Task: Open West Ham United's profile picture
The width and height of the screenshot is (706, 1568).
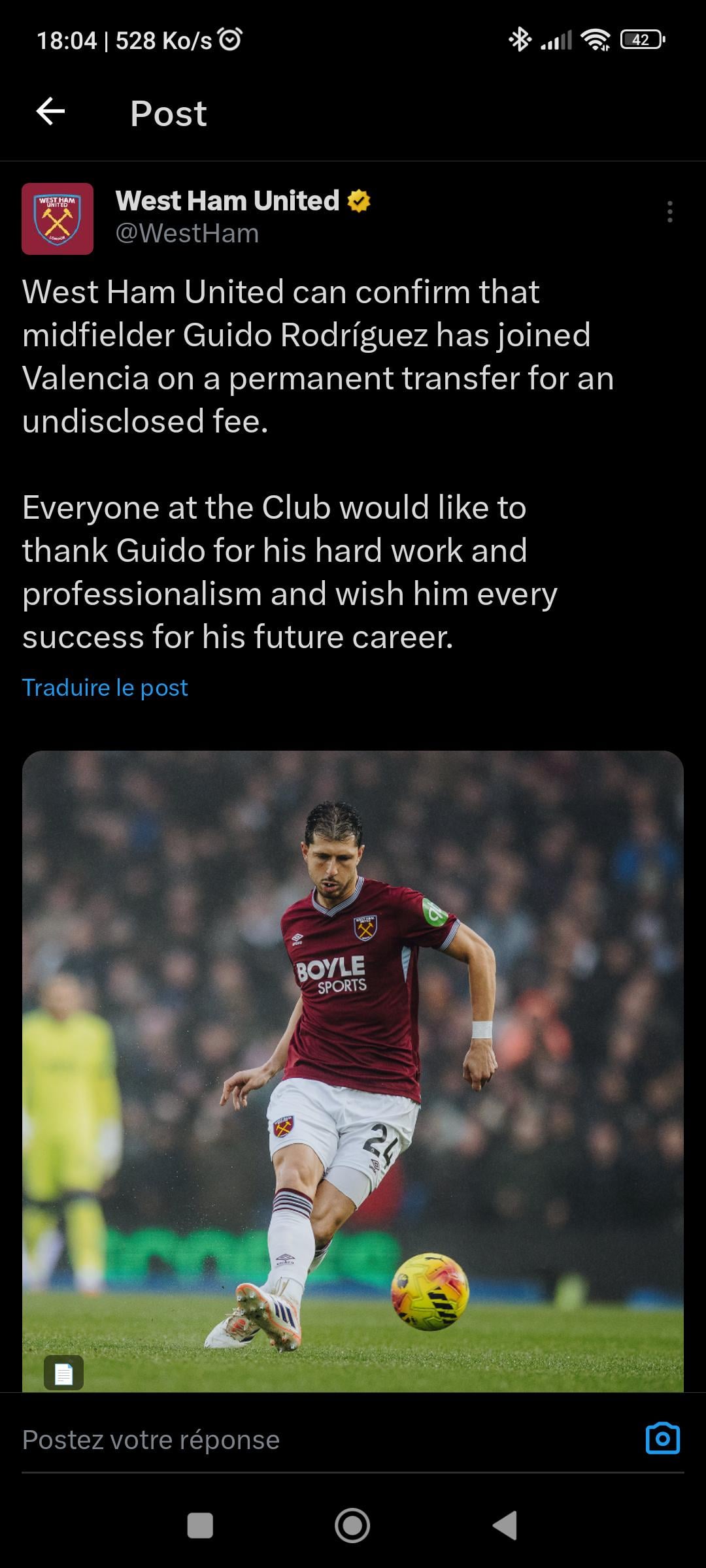Action: (58, 219)
